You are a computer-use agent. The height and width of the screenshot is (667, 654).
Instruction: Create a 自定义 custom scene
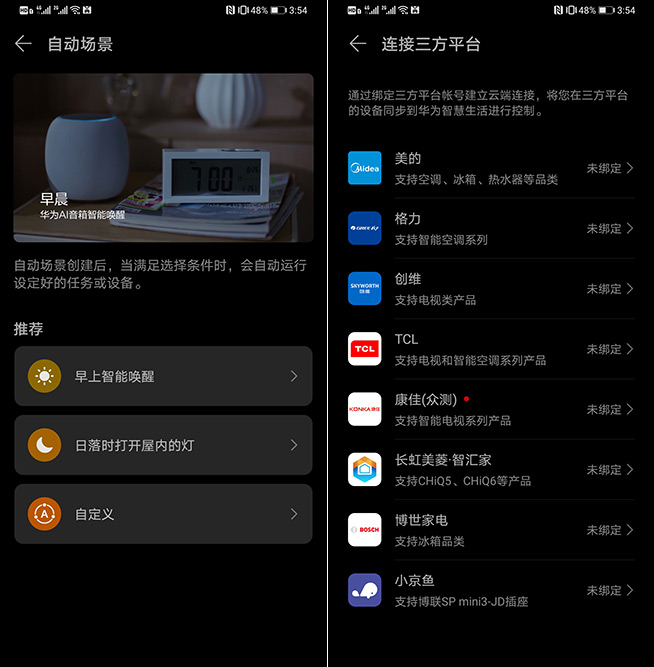163,514
